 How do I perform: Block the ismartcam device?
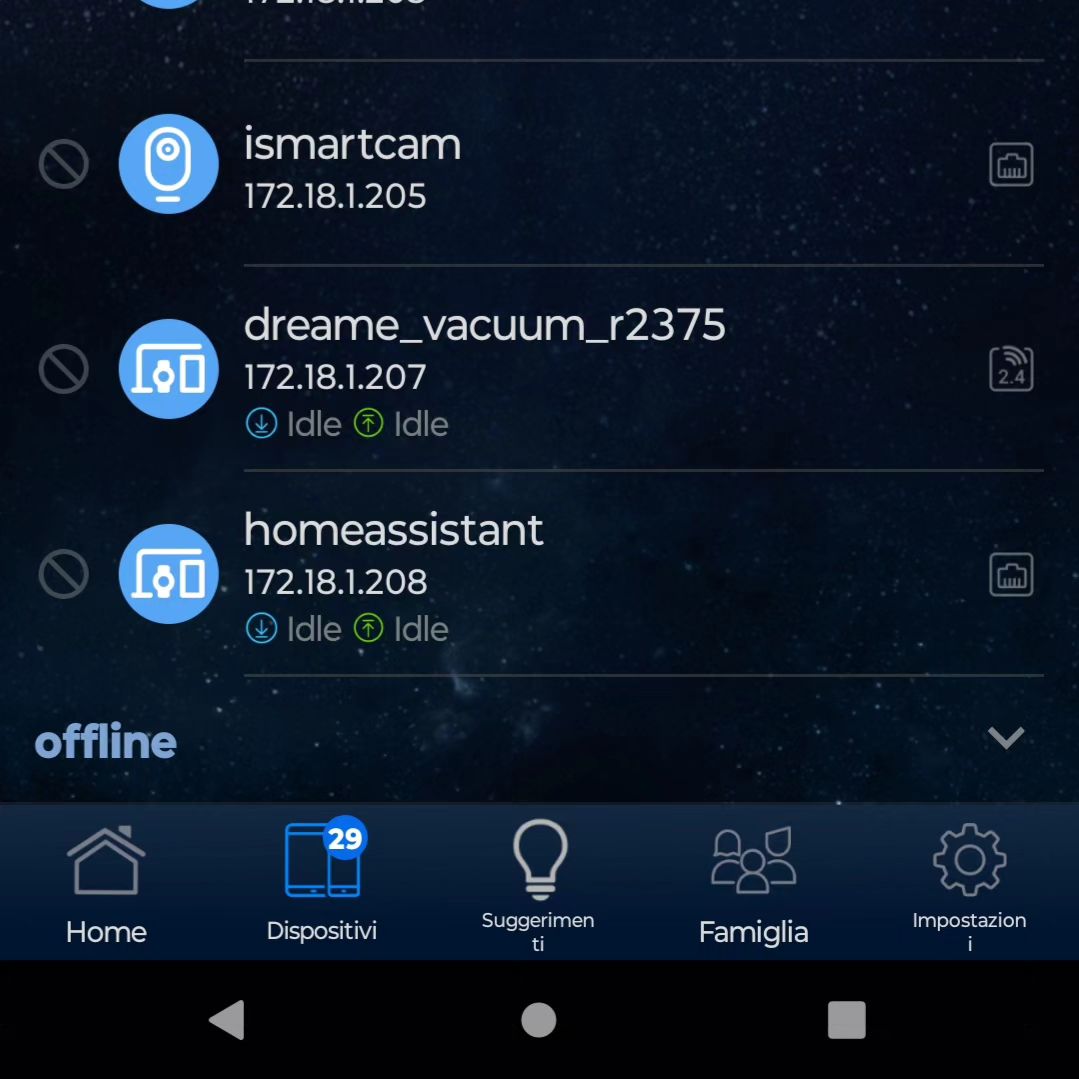[x=64, y=164]
